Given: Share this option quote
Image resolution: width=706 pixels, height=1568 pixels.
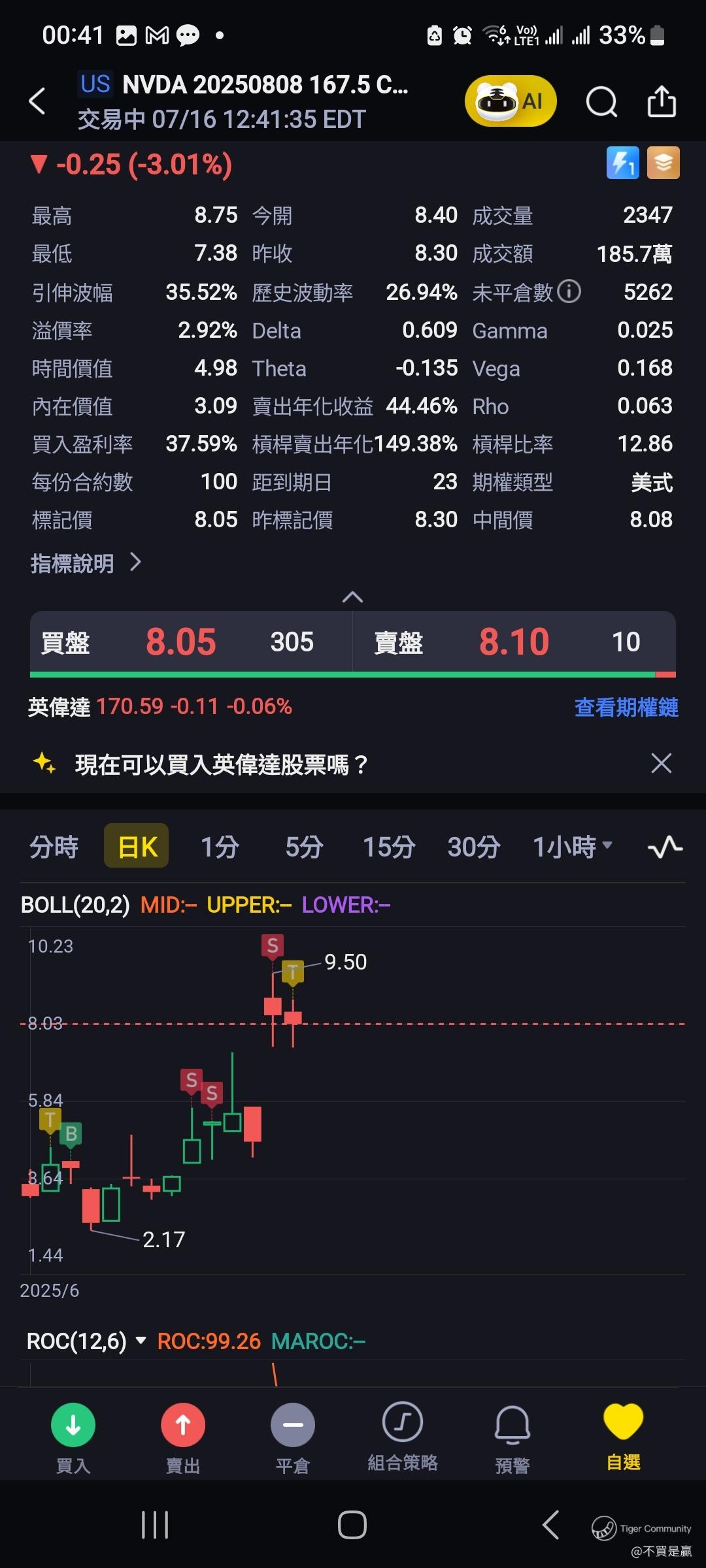Looking at the screenshot, I should click(x=662, y=101).
